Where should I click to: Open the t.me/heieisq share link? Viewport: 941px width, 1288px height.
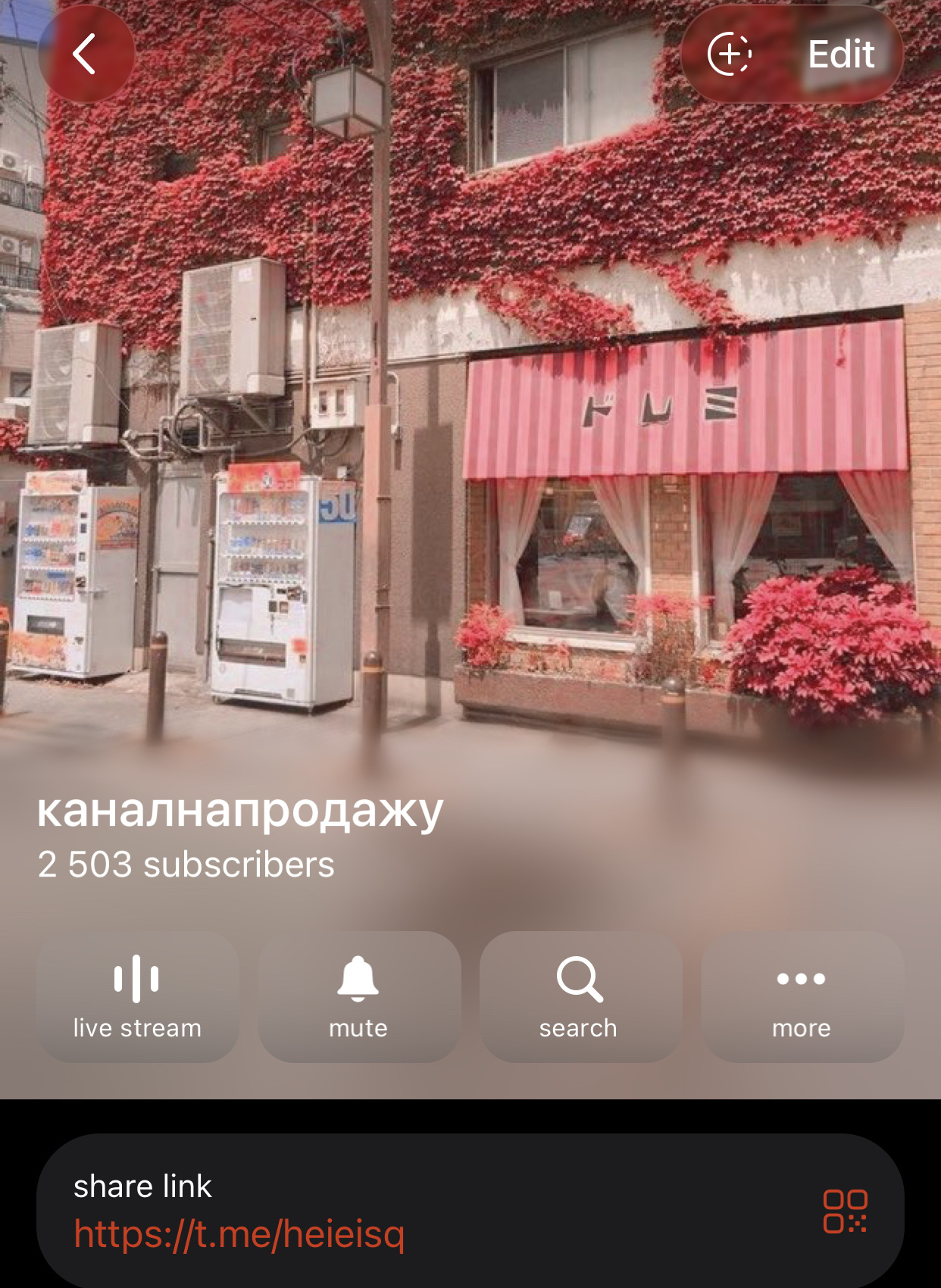[239, 1233]
